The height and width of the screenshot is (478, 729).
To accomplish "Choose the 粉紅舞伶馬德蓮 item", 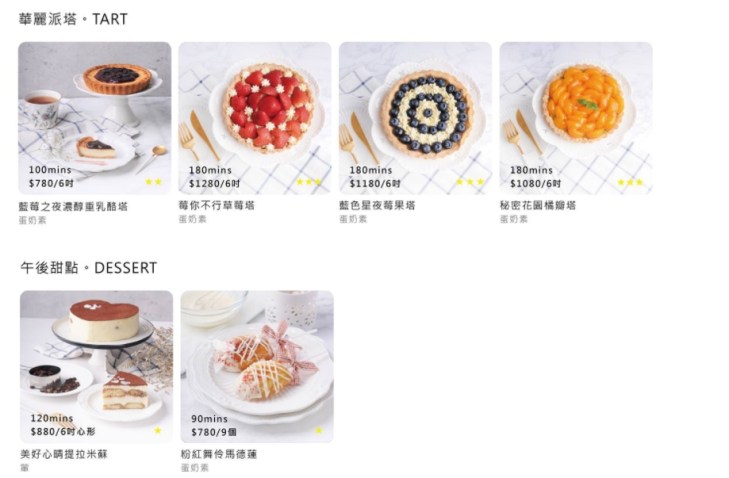I will click(257, 366).
